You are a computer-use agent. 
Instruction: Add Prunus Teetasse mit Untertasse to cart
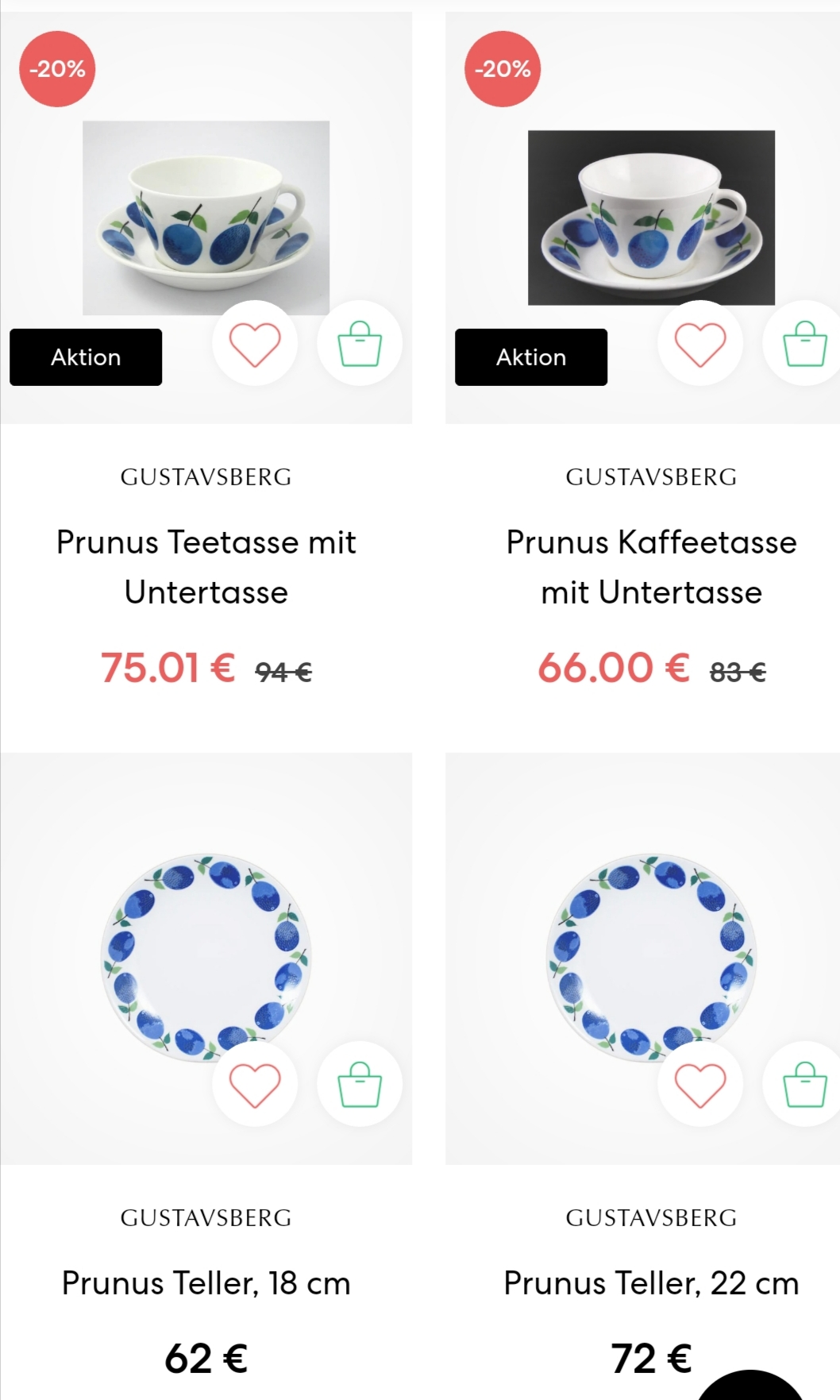click(x=360, y=345)
